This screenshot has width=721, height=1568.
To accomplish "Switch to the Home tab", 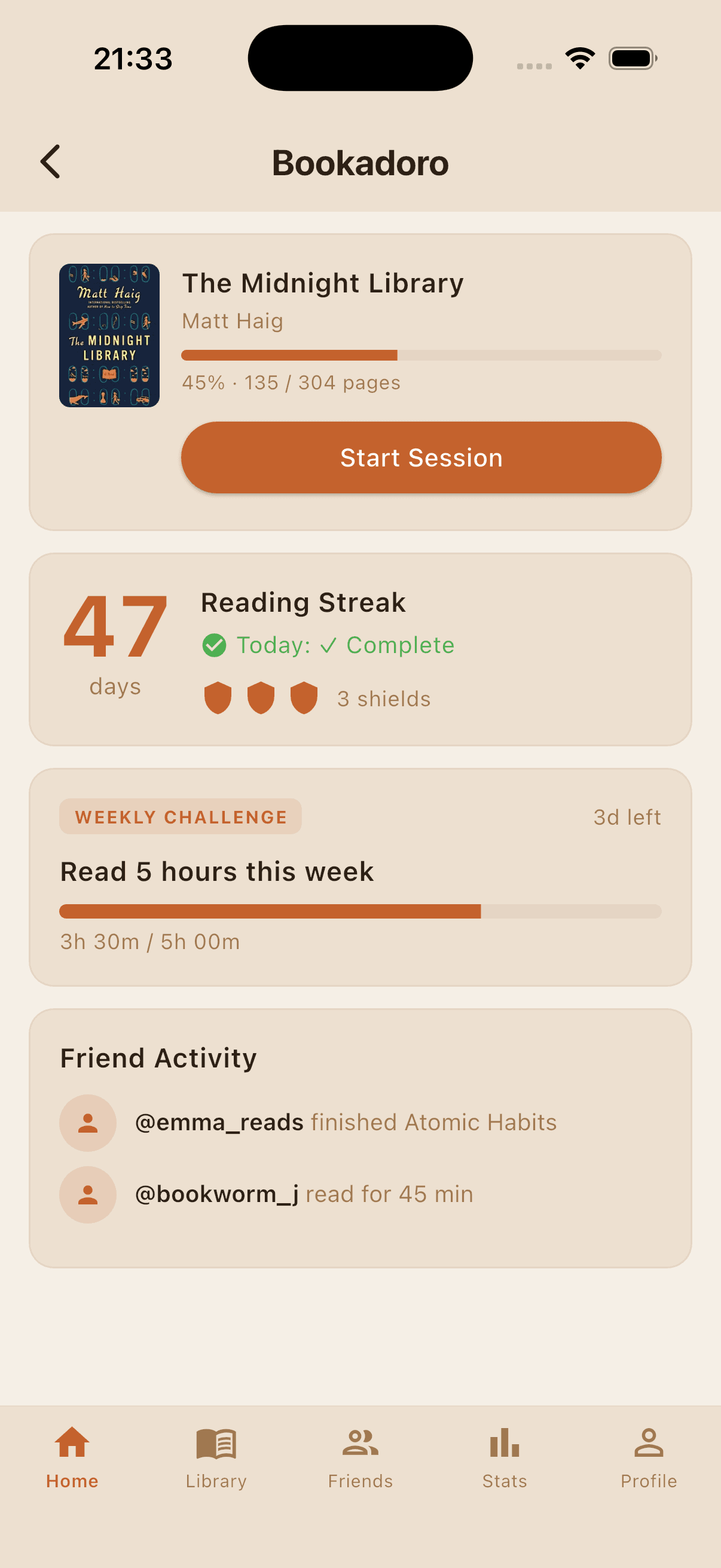I will pos(72,1457).
